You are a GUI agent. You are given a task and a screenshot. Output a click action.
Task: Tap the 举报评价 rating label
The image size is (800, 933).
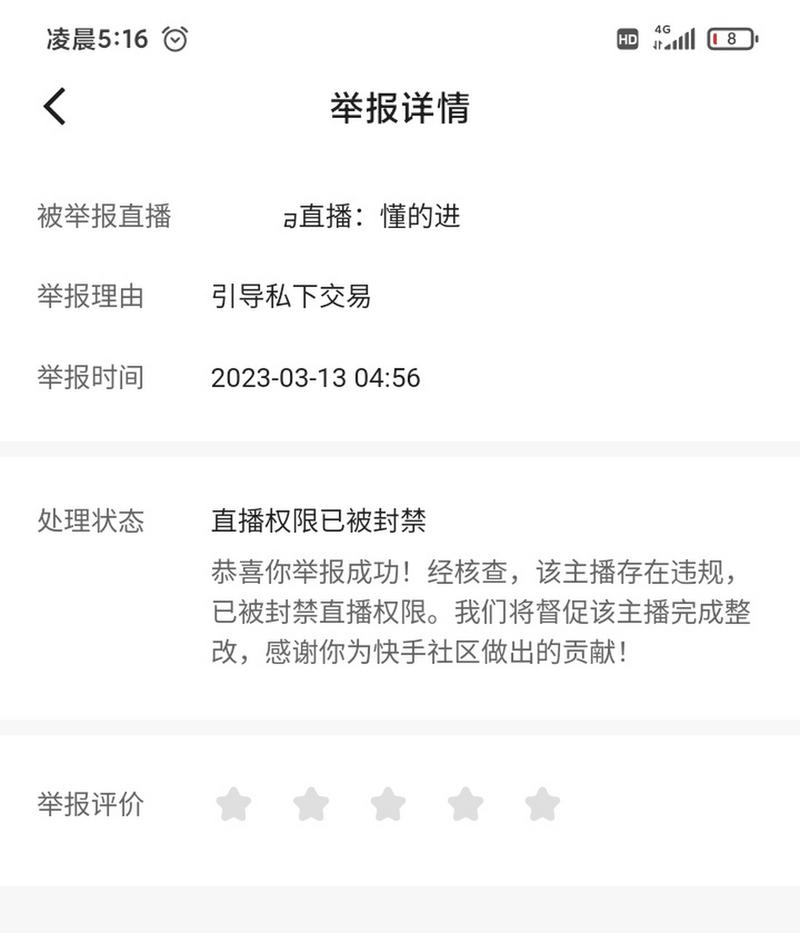[x=89, y=803]
